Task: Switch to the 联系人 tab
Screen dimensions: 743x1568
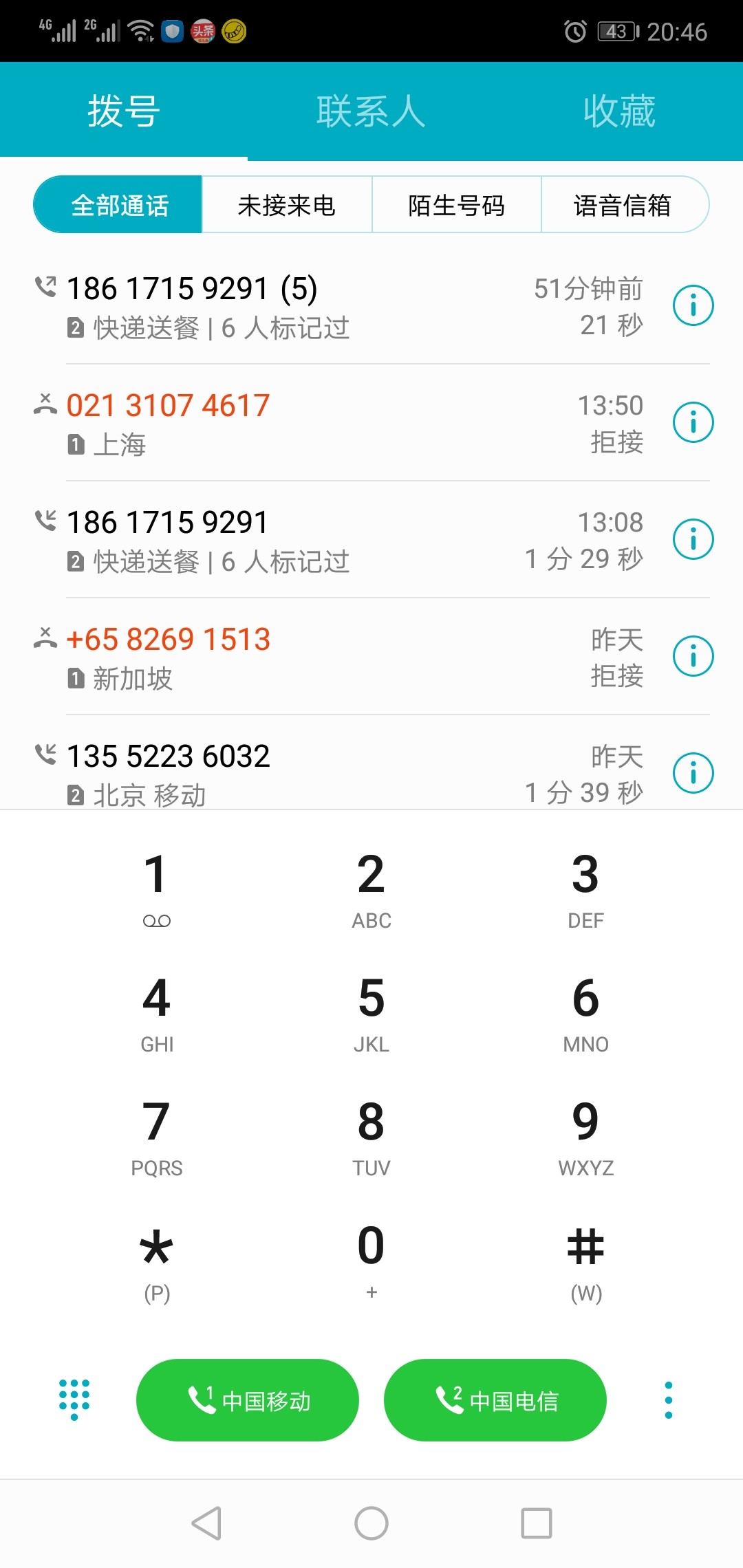Action: pyautogui.click(x=371, y=111)
